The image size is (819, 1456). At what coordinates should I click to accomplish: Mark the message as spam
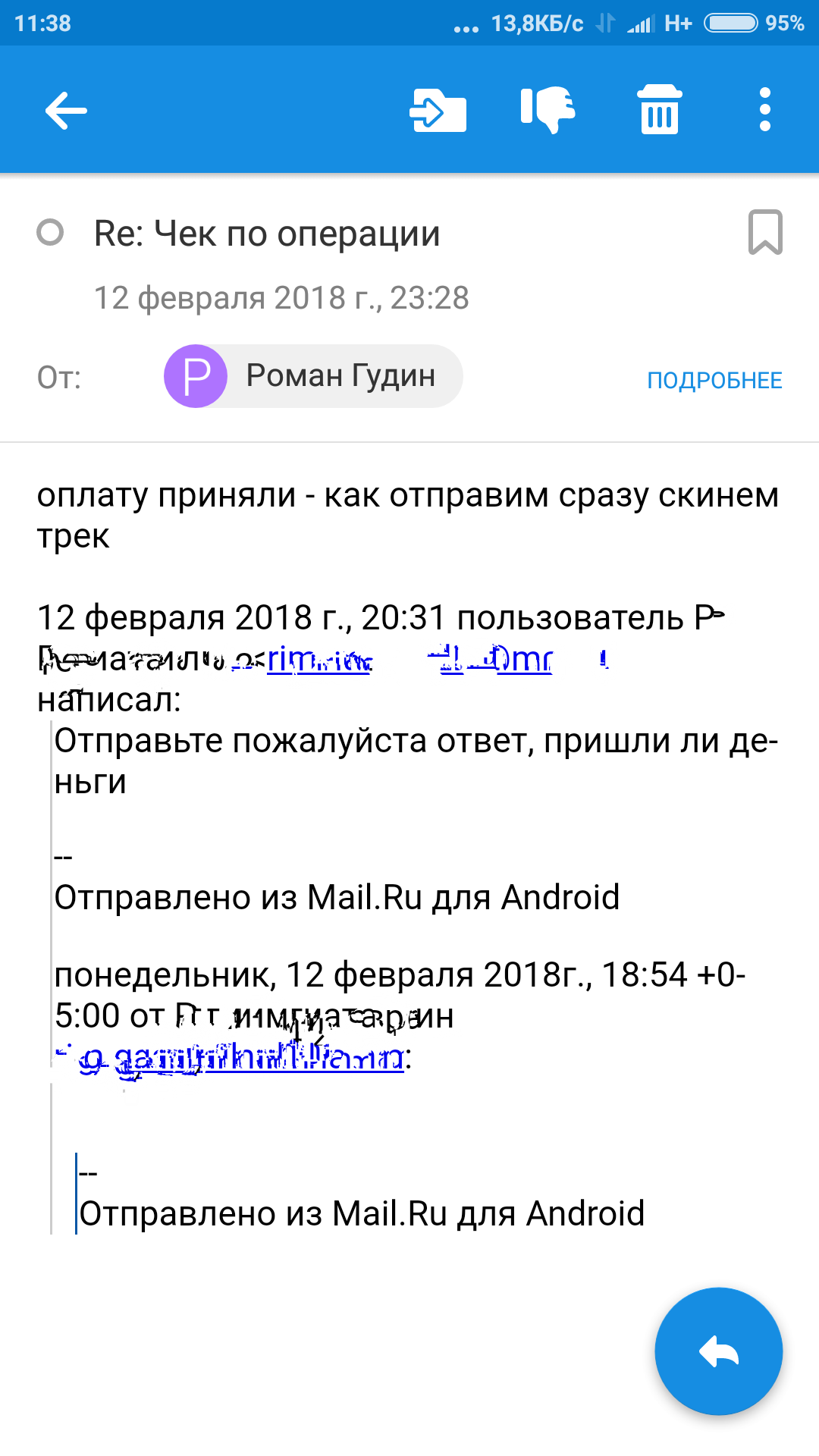(548, 111)
